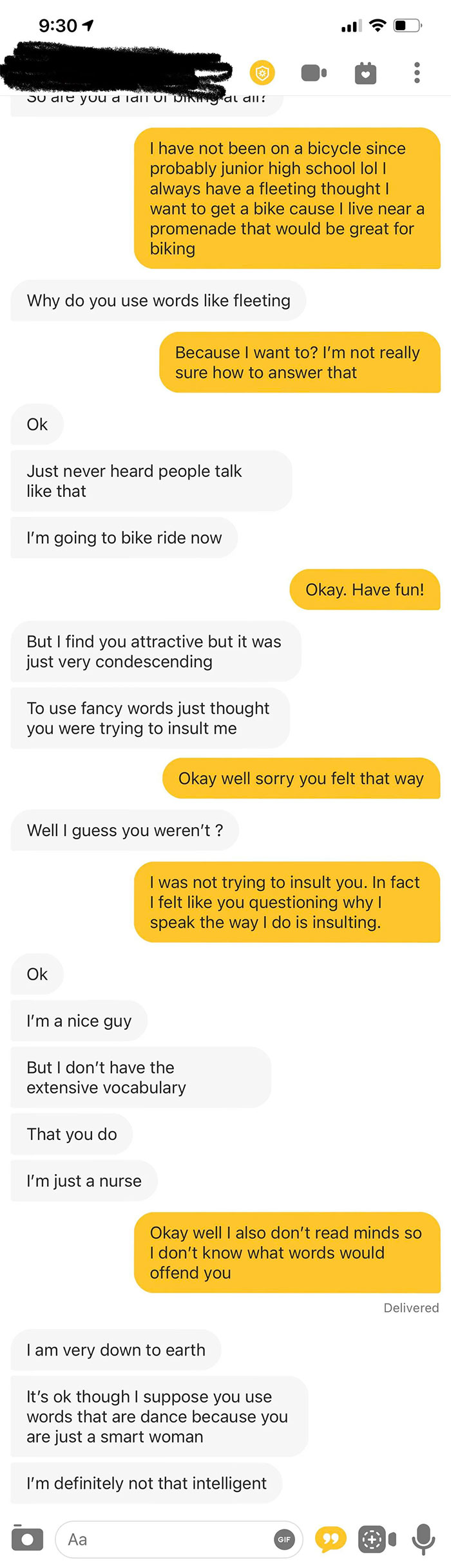Open the yellow safety shield icon
The height and width of the screenshot is (1568, 451).
click(x=262, y=73)
